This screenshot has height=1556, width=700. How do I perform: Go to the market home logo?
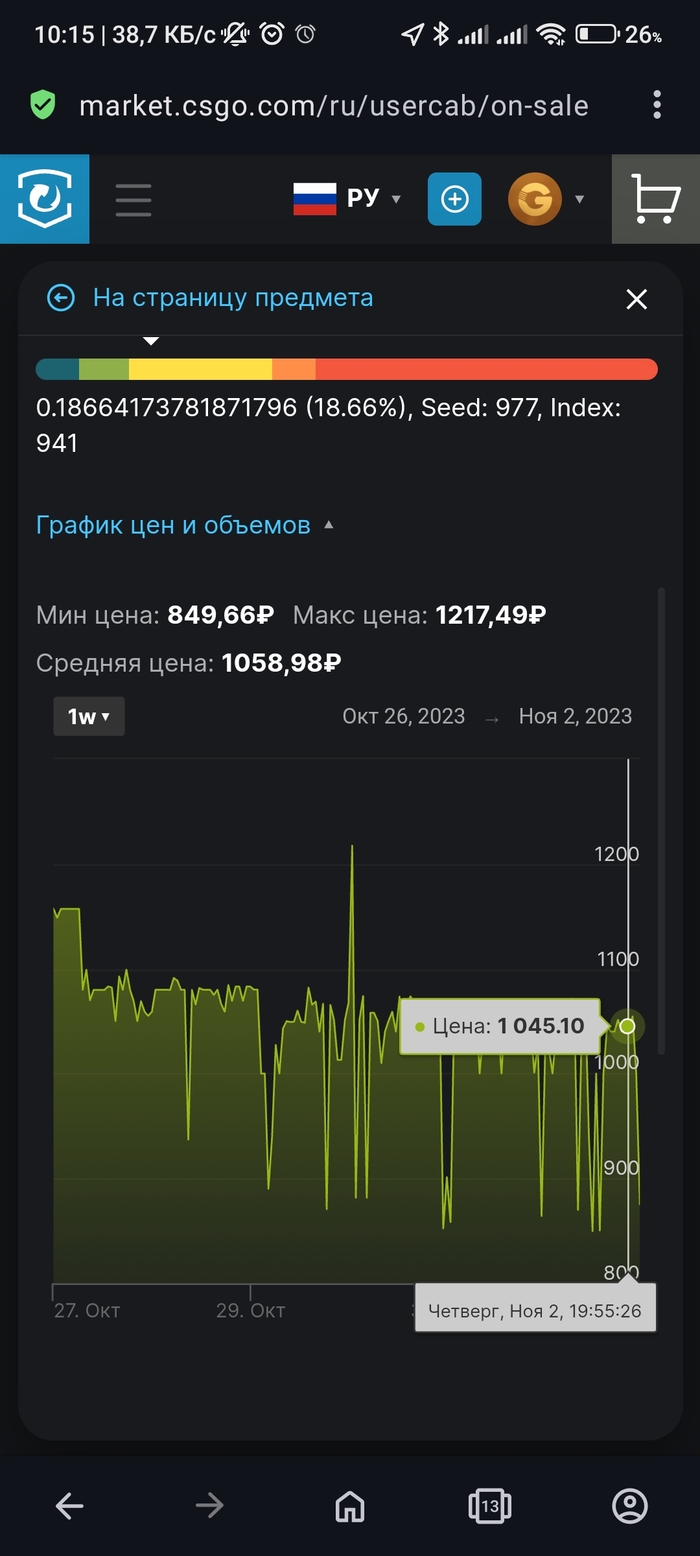[x=44, y=199]
